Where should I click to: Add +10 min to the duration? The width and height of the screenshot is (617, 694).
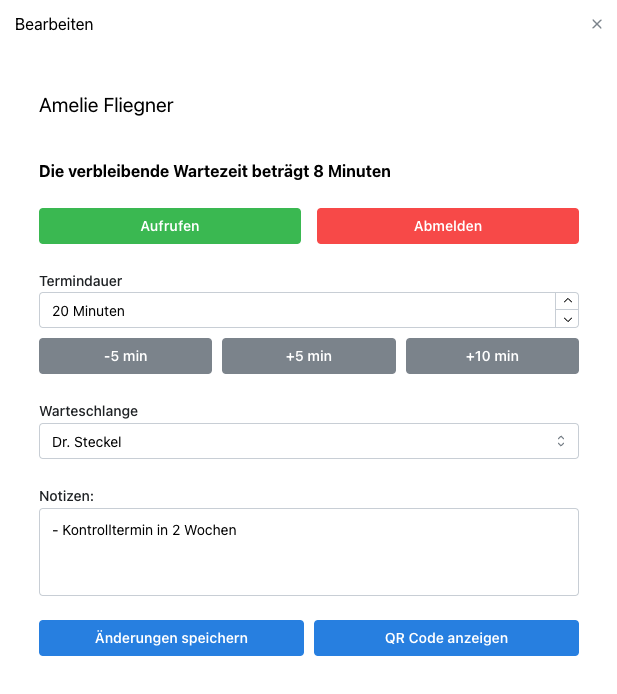point(492,356)
